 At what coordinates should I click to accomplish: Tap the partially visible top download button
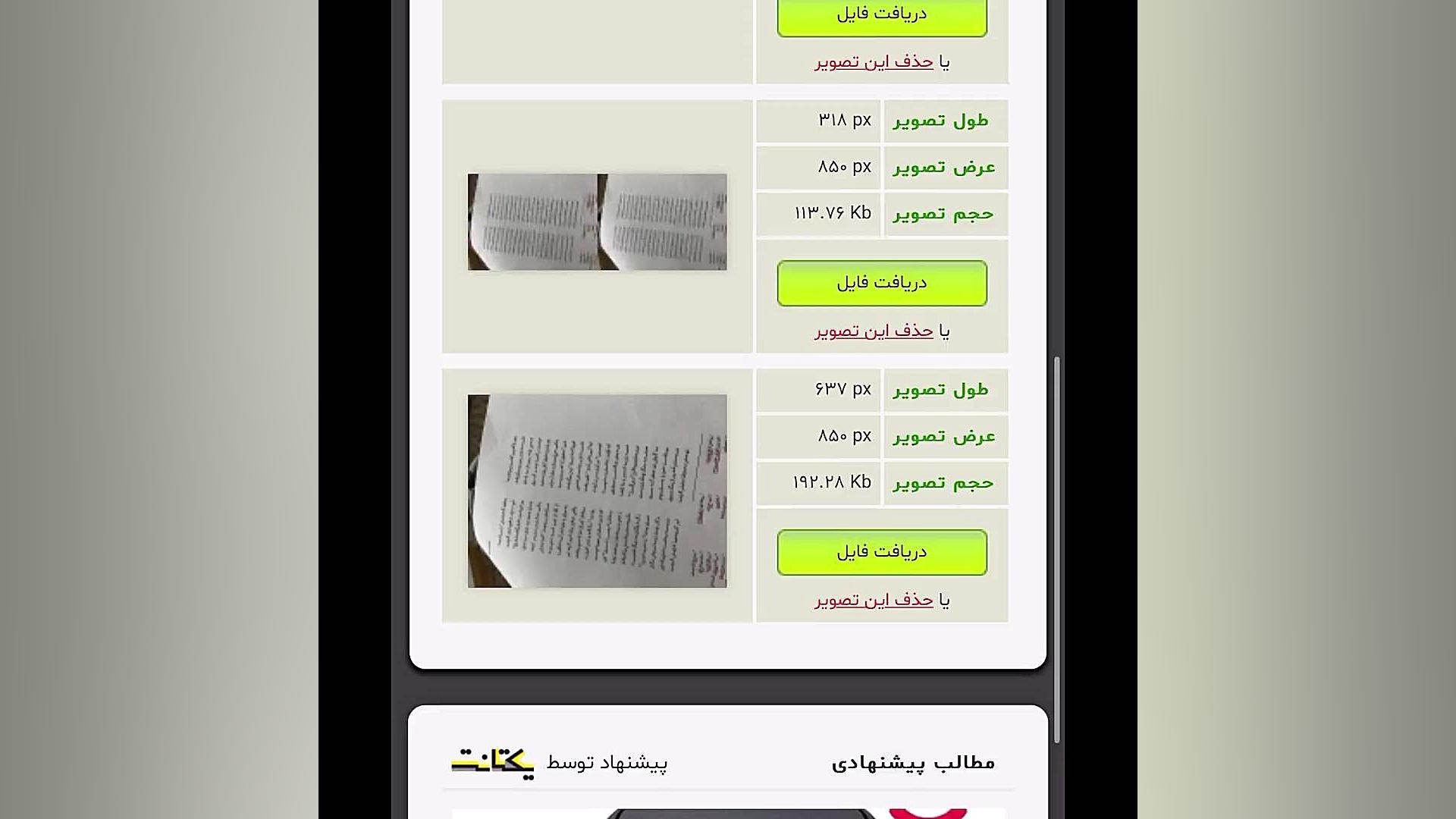tap(882, 17)
